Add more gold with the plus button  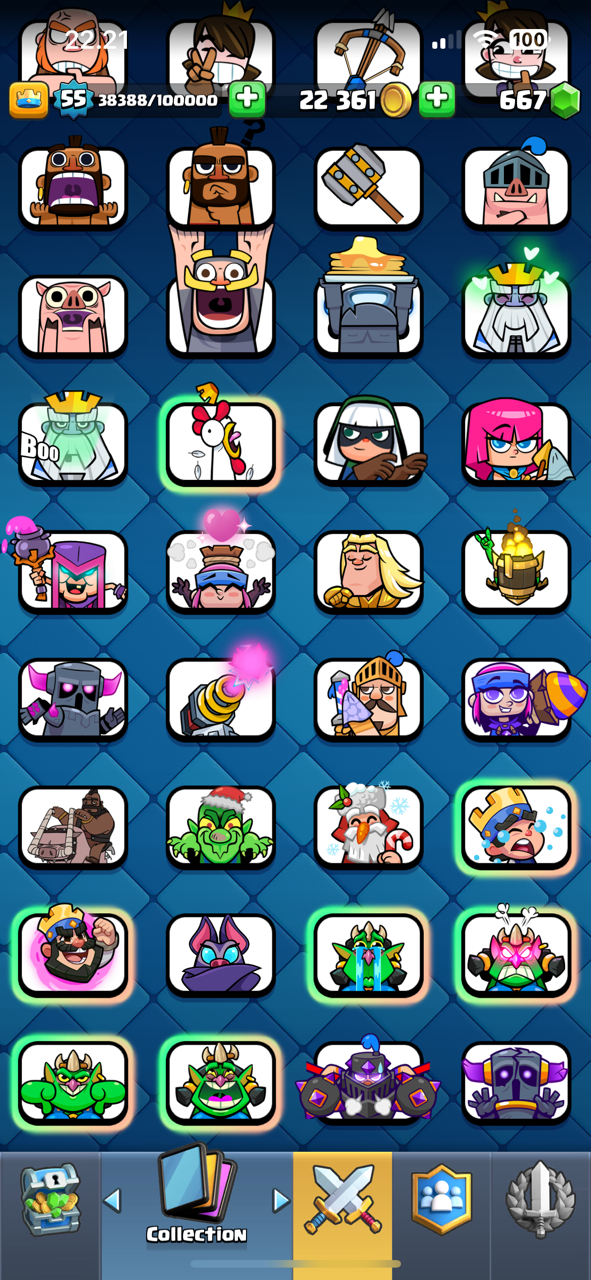pyautogui.click(x=436, y=100)
